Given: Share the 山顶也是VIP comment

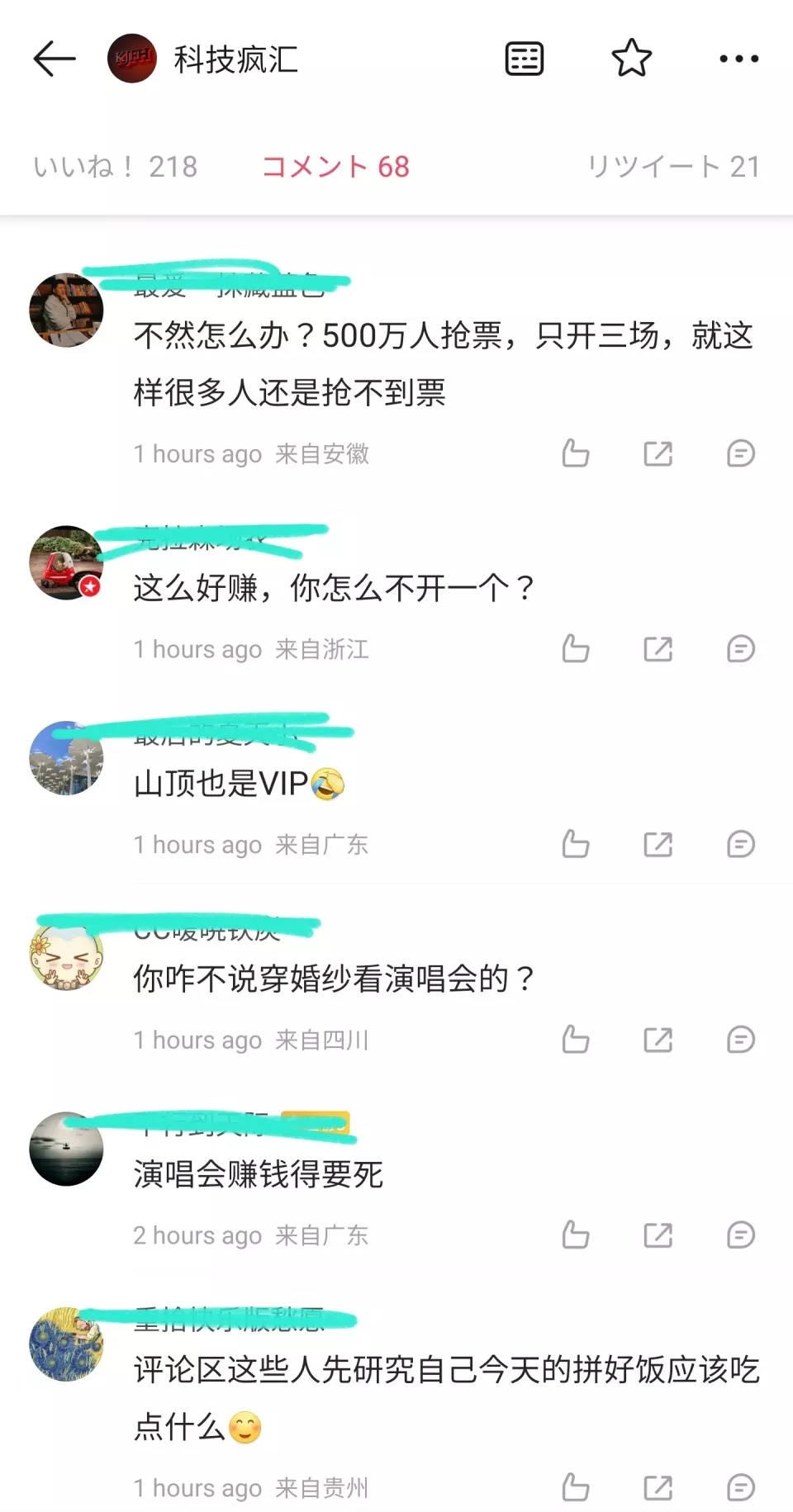Looking at the screenshot, I should coord(658,844).
